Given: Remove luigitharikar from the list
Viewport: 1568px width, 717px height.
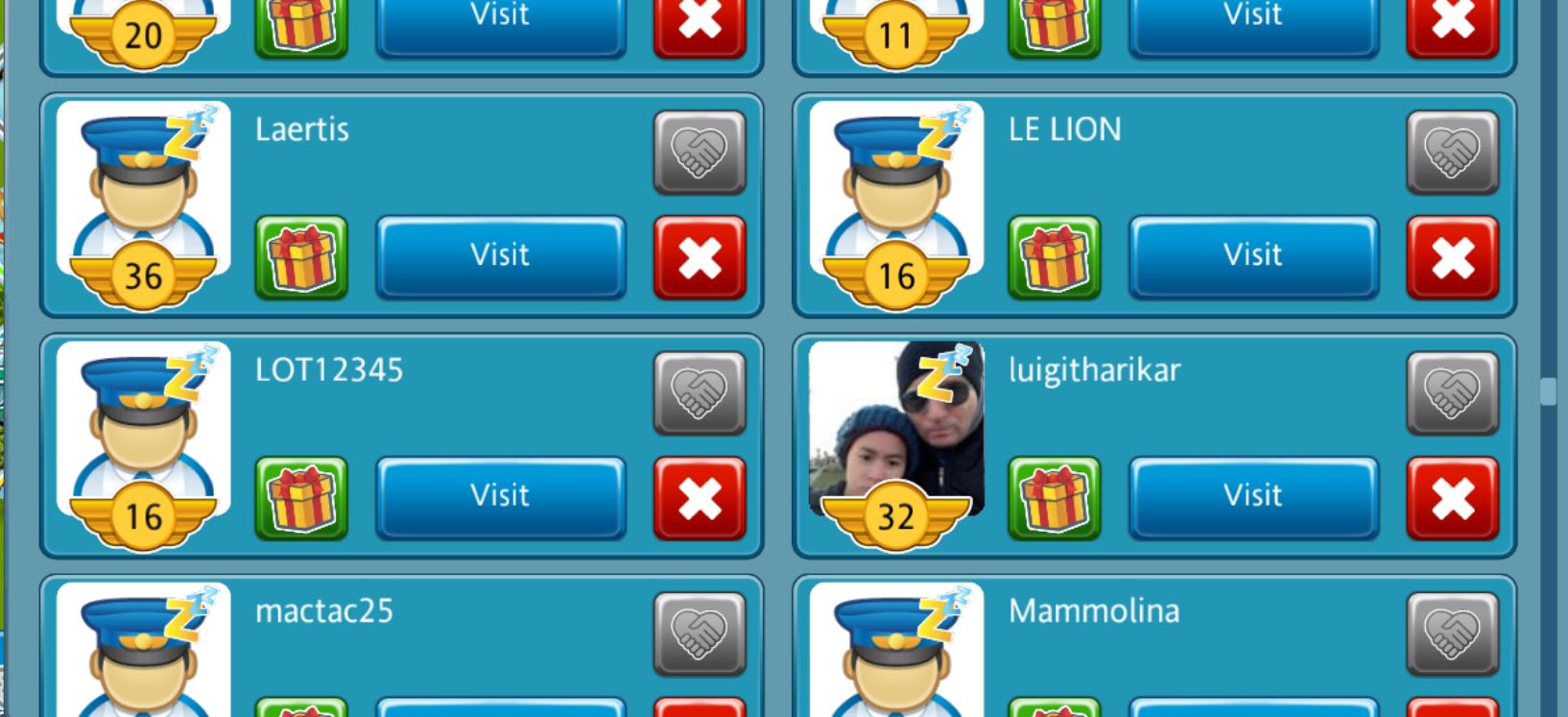Looking at the screenshot, I should click(x=1453, y=498).
